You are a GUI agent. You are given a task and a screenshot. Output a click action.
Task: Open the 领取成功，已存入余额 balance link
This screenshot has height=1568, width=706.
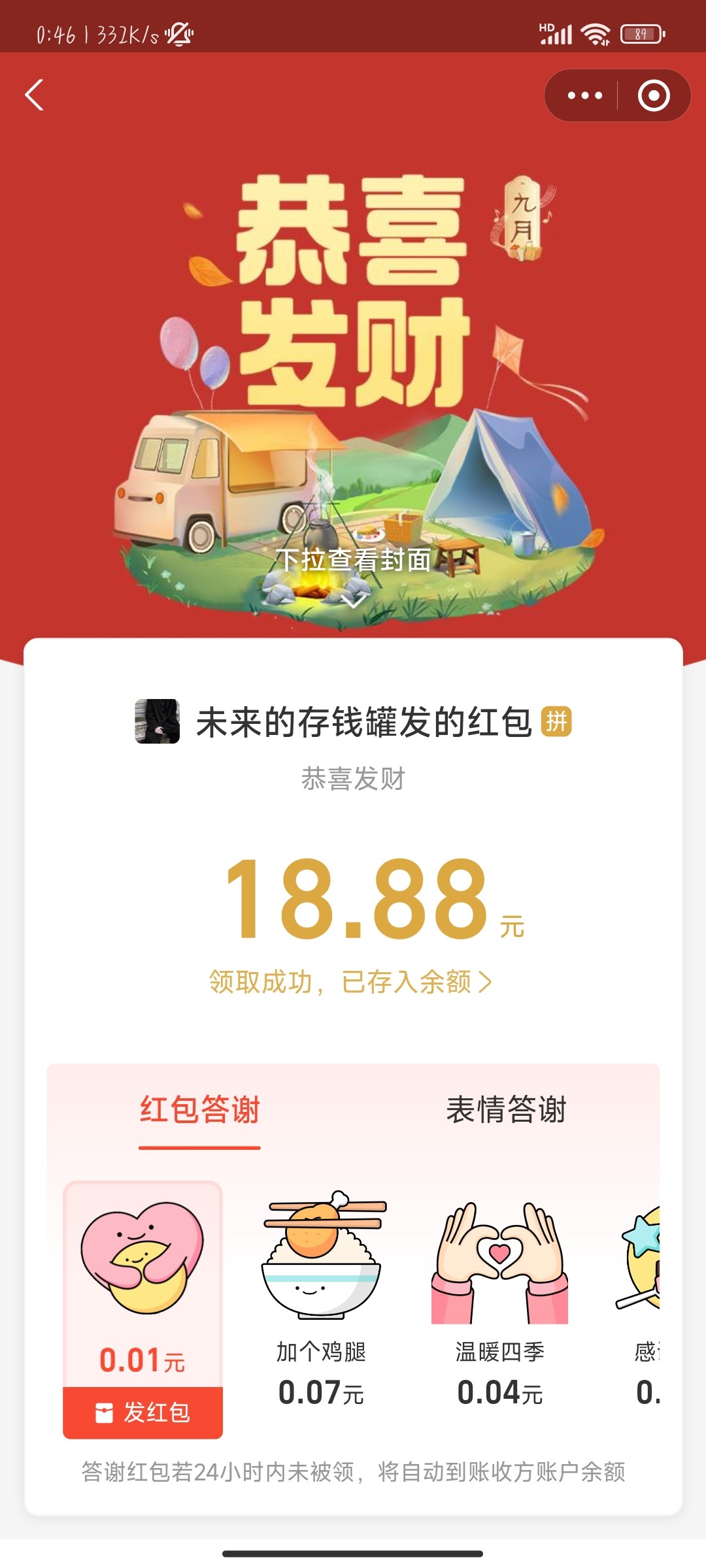click(350, 981)
